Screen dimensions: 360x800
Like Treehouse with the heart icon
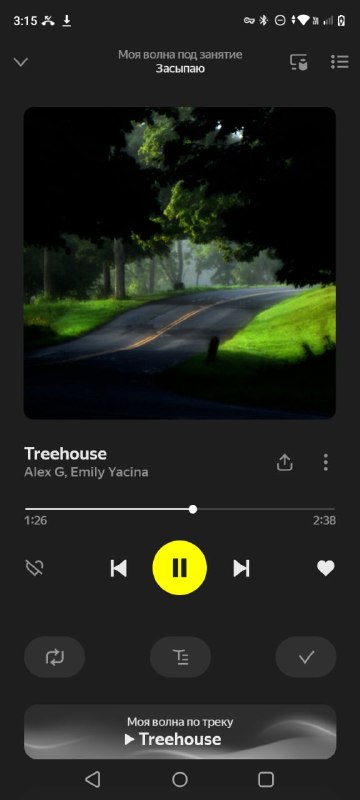coord(325,568)
